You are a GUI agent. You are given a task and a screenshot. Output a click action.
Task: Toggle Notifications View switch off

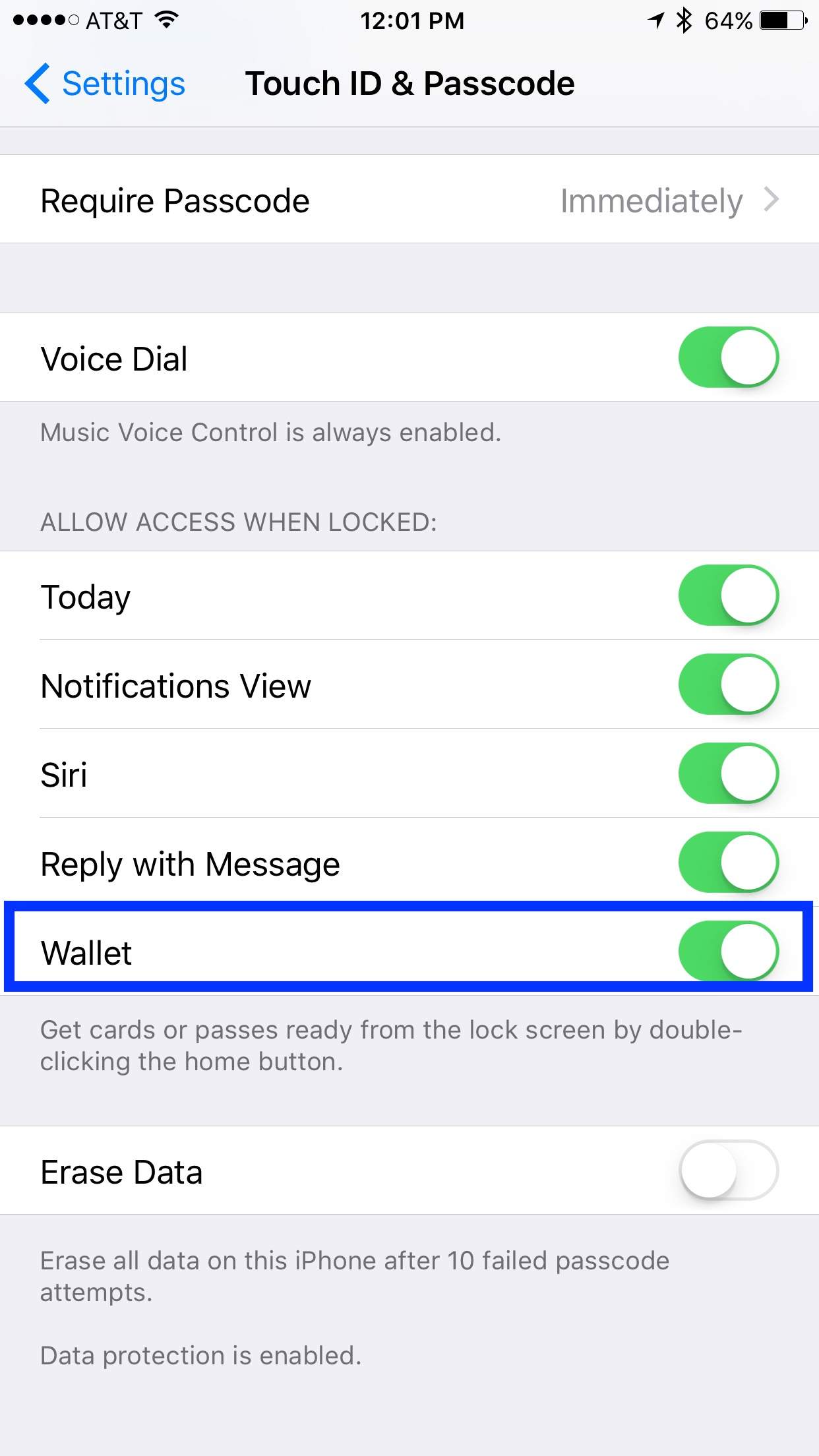pos(728,684)
